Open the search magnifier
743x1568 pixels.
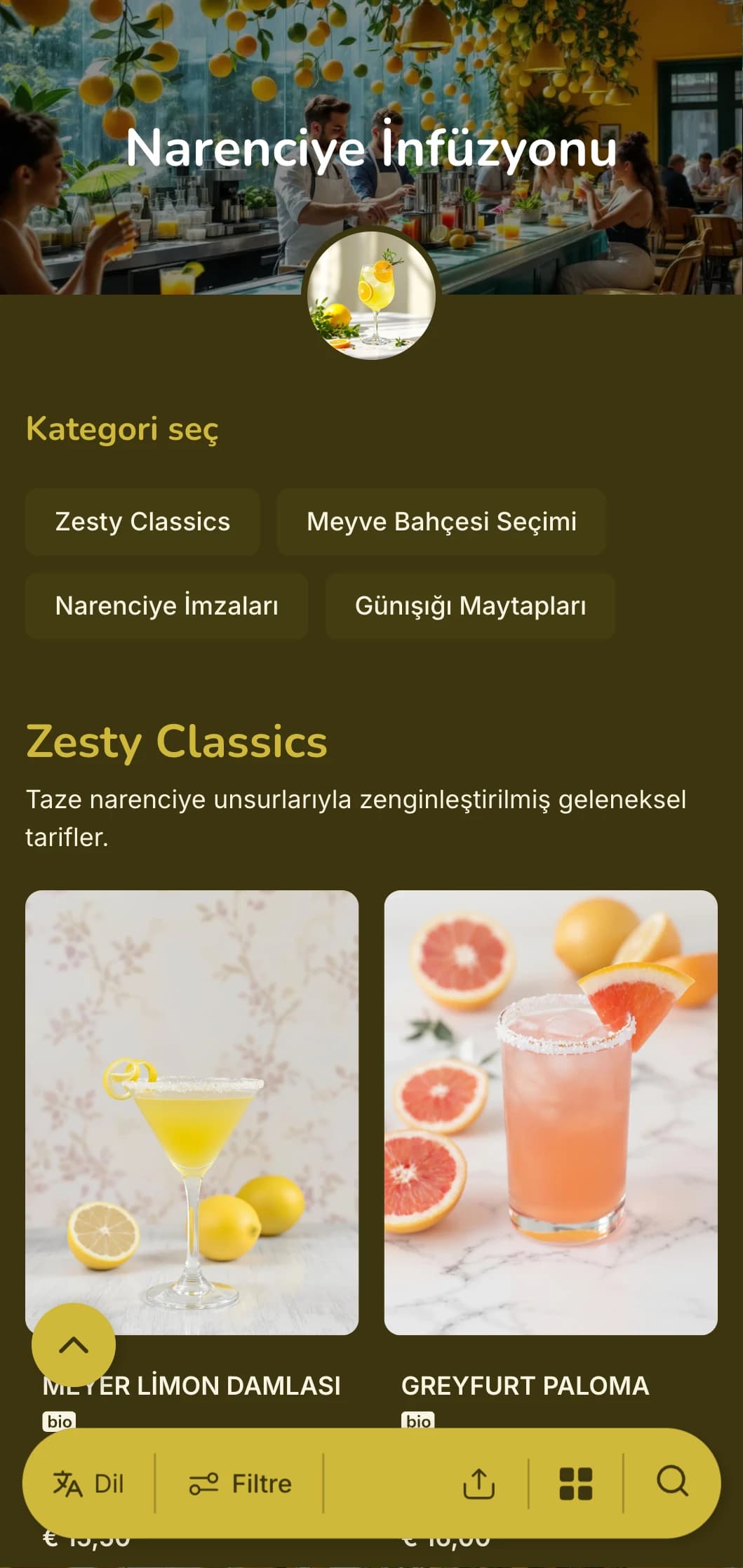[x=672, y=1482]
